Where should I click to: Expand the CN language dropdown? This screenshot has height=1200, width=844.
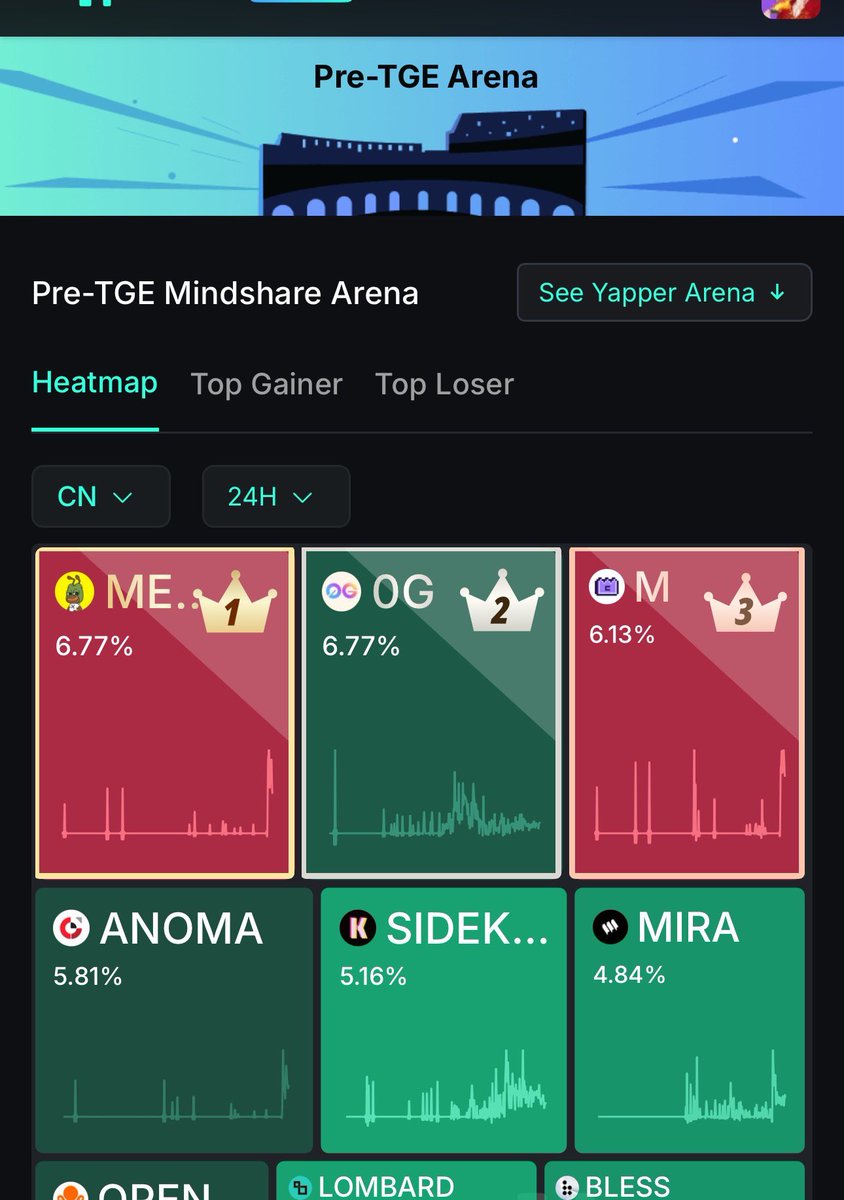(x=100, y=496)
